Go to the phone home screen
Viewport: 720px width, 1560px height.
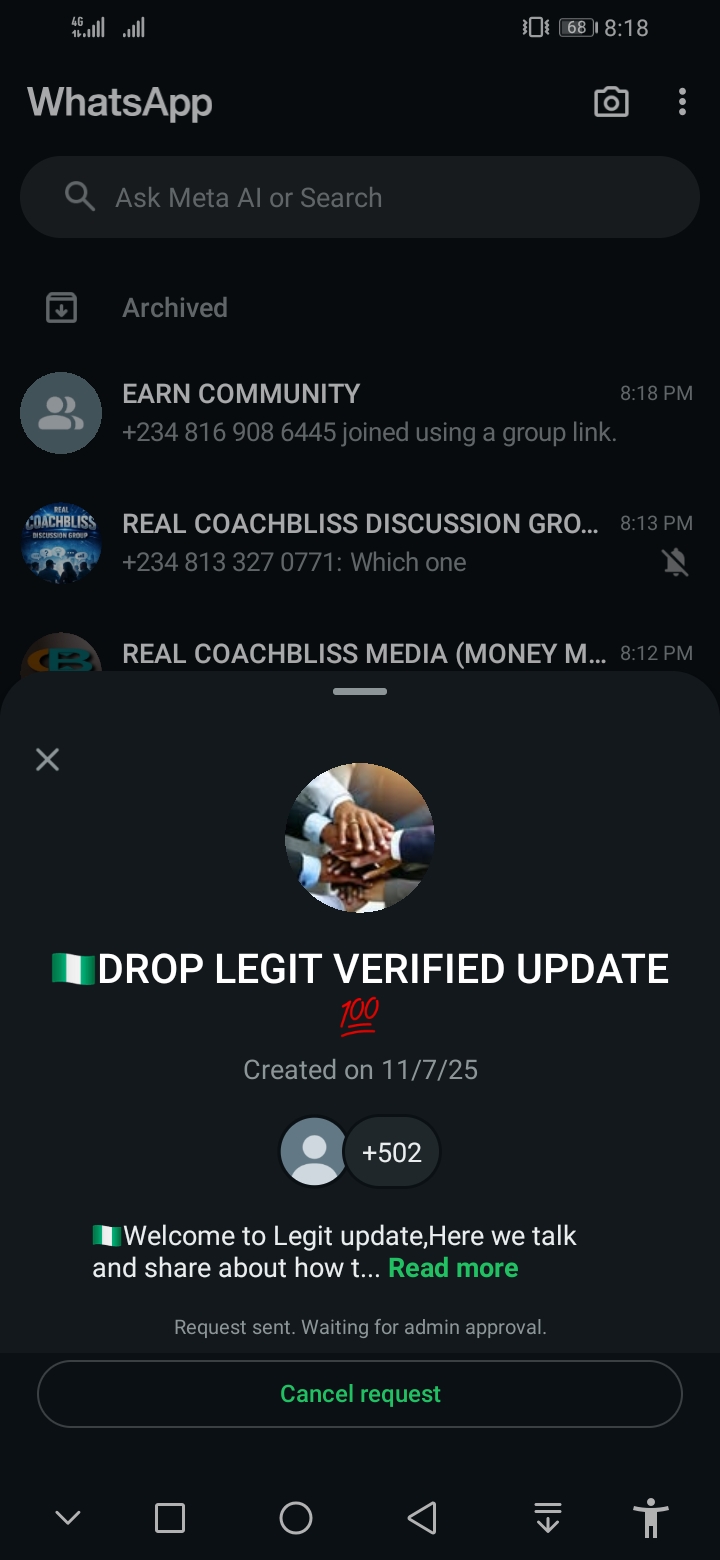tap(296, 1518)
